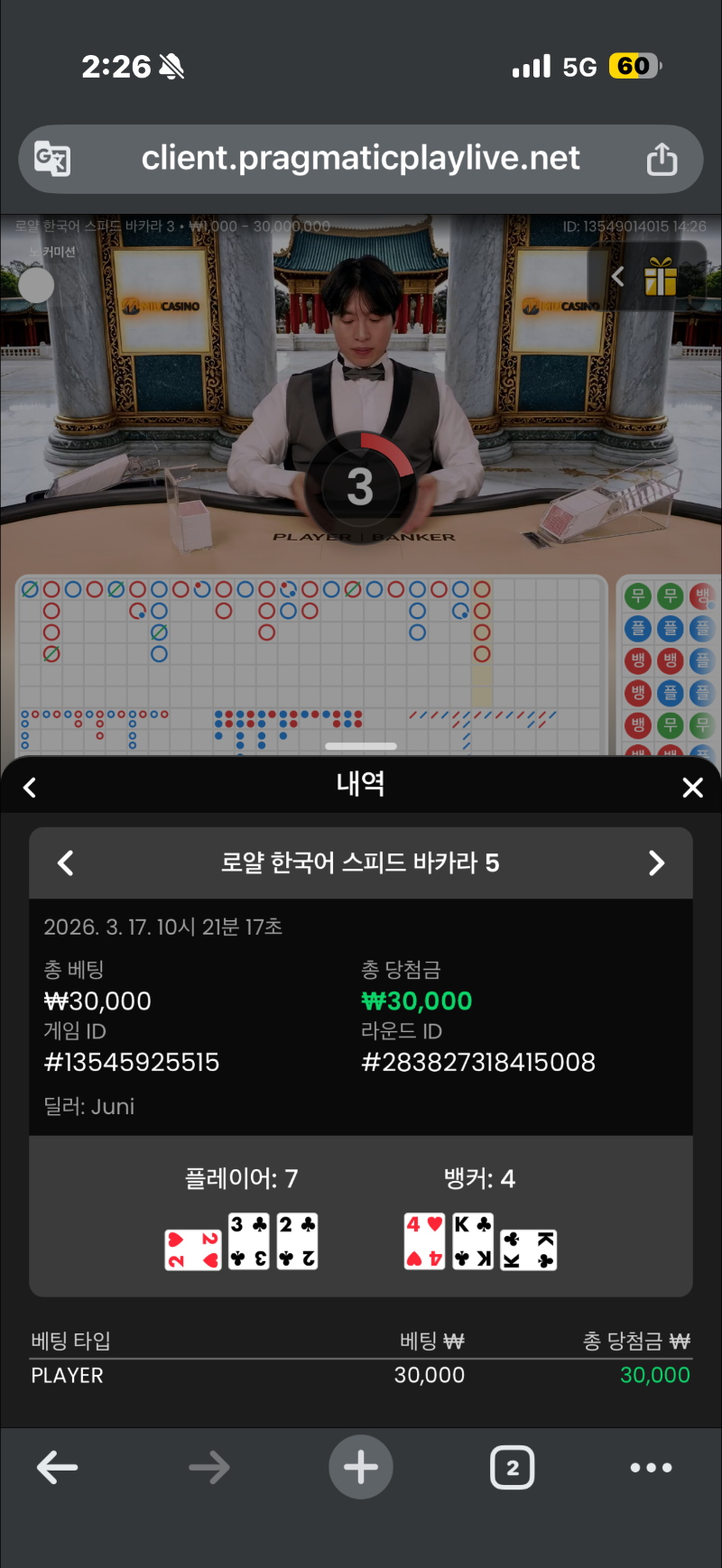Image resolution: width=722 pixels, height=1568 pixels.
Task: Go back from the 내역 history panel
Action: pyautogui.click(x=30, y=788)
